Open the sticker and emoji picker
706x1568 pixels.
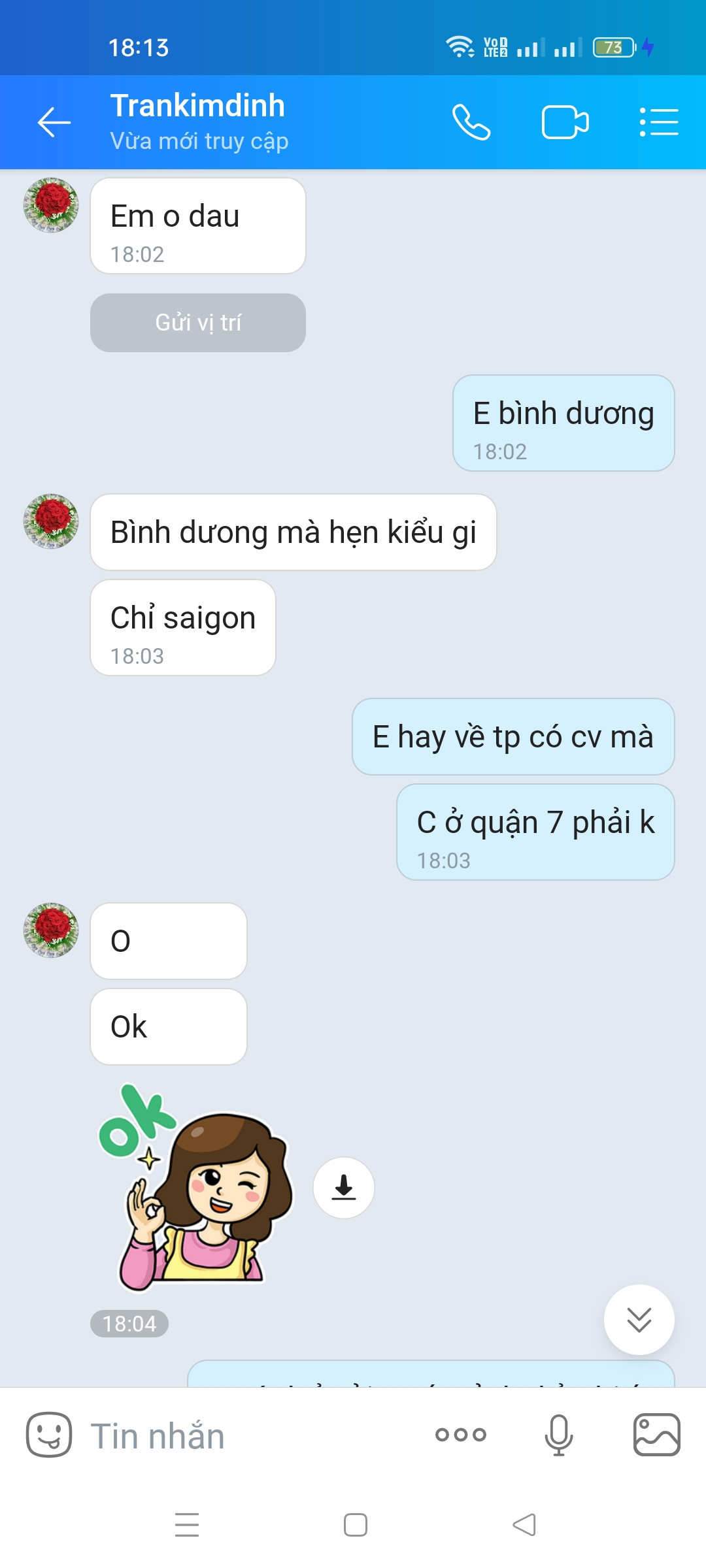point(49,1435)
